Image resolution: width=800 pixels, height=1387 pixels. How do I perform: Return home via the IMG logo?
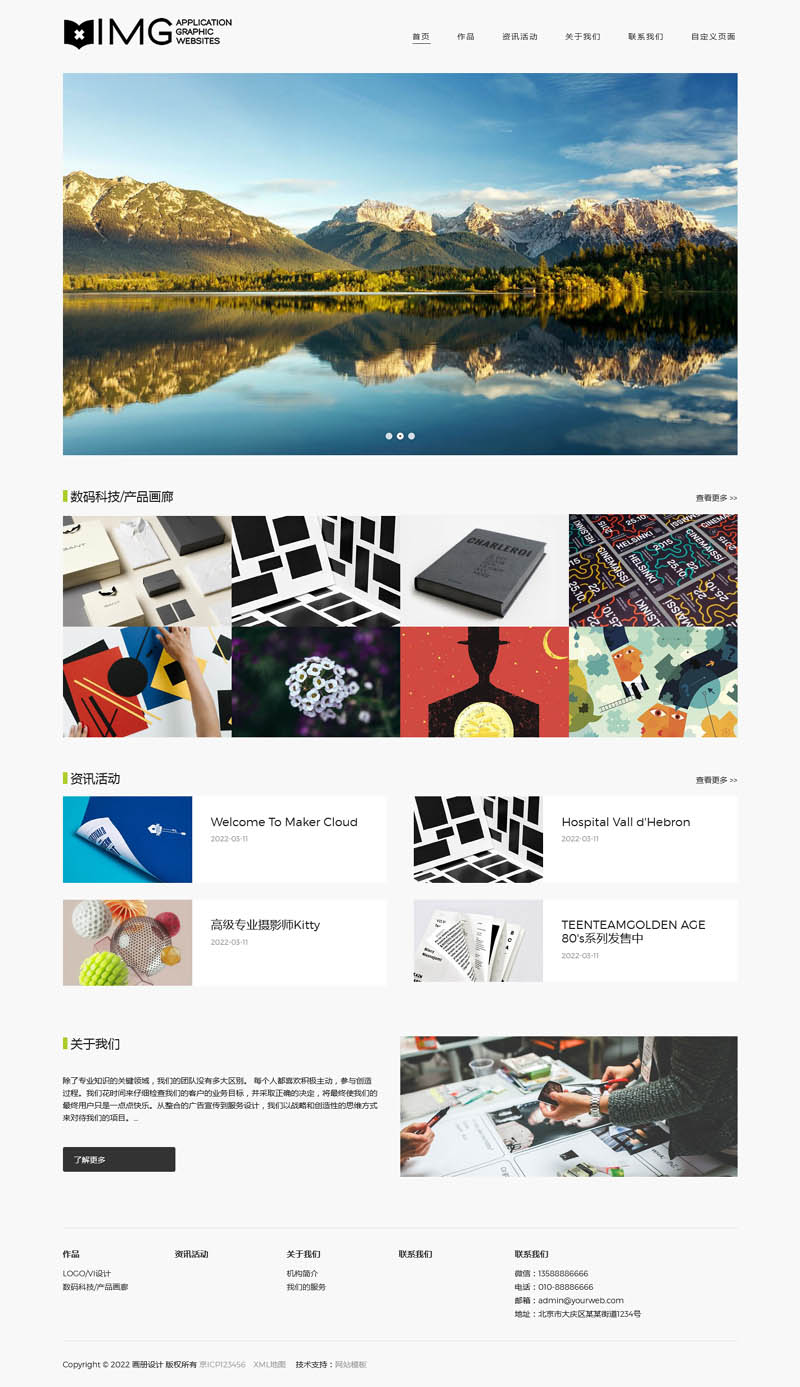(x=147, y=33)
